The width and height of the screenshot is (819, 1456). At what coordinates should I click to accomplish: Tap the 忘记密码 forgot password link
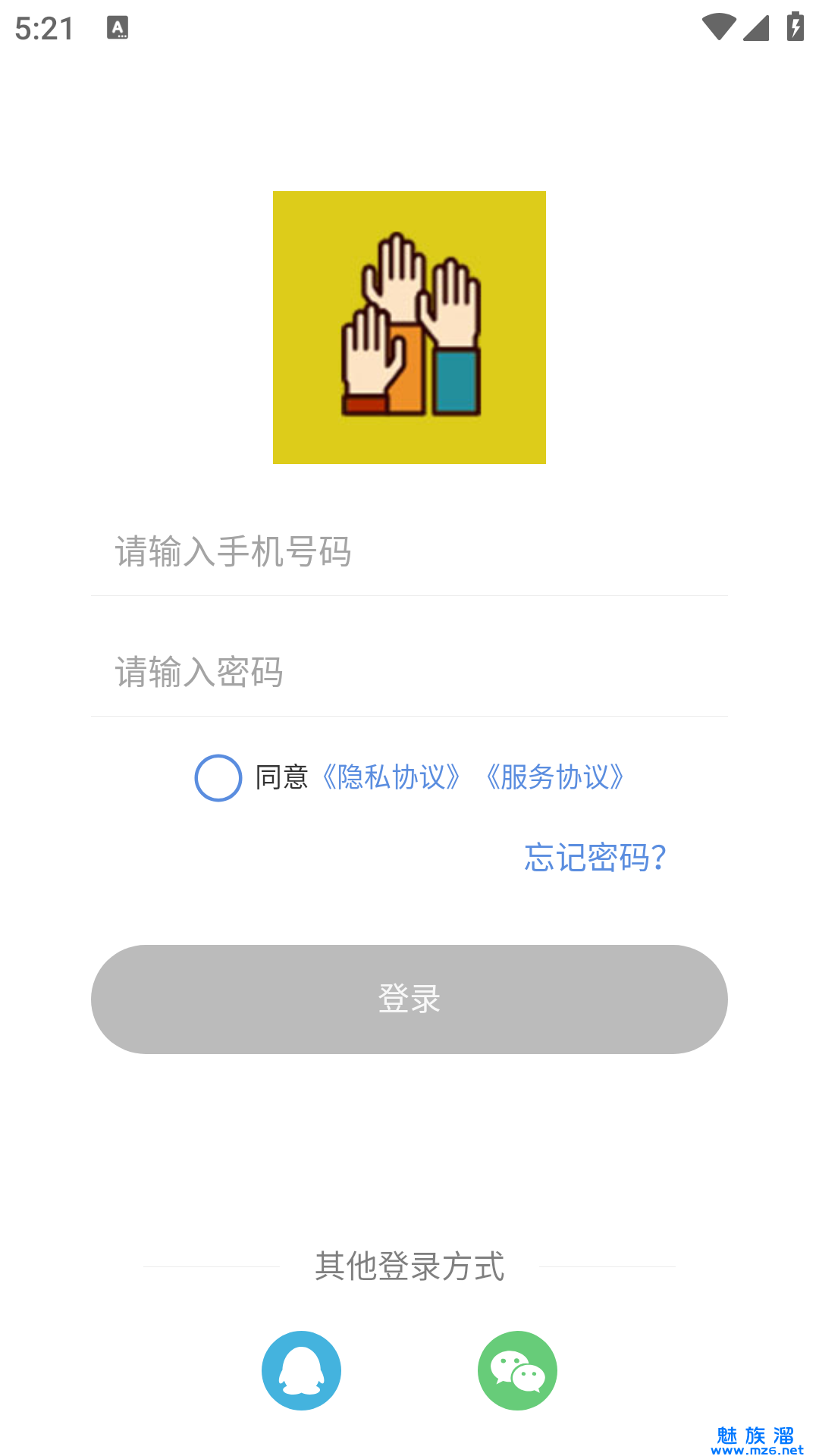click(595, 858)
